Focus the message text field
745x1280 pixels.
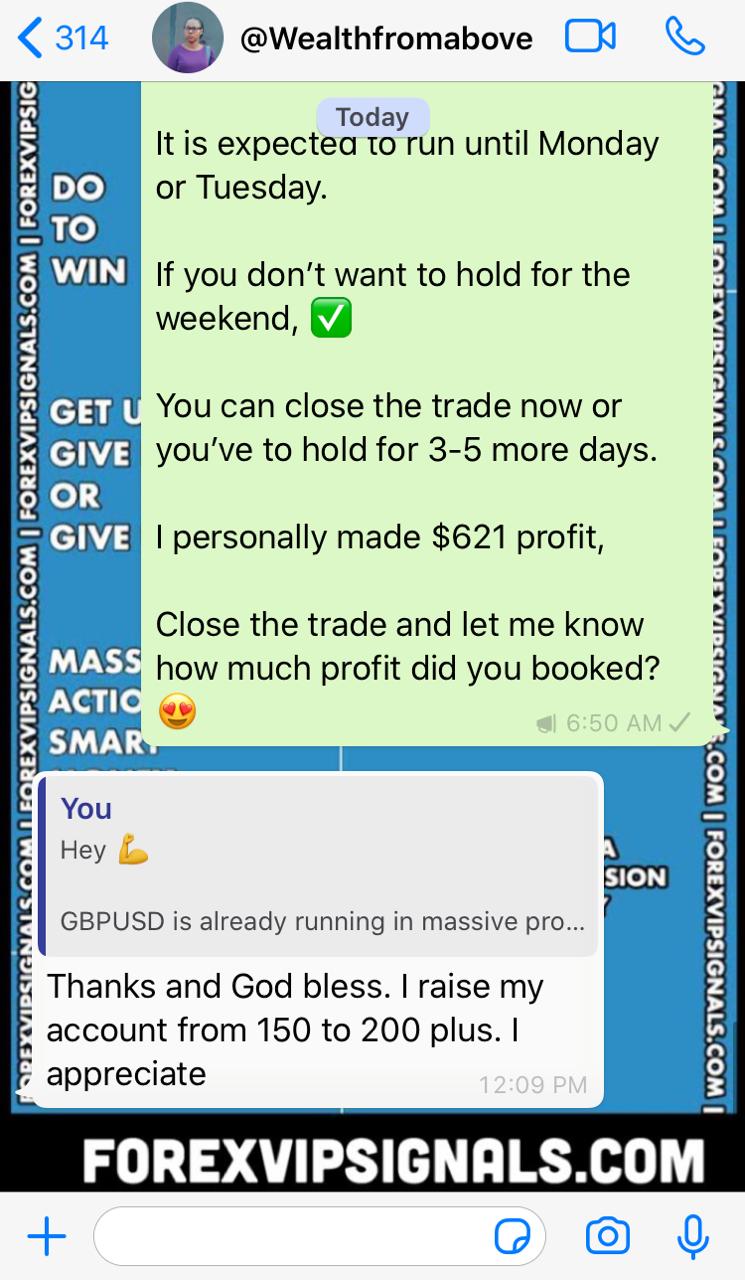[x=290, y=1237]
